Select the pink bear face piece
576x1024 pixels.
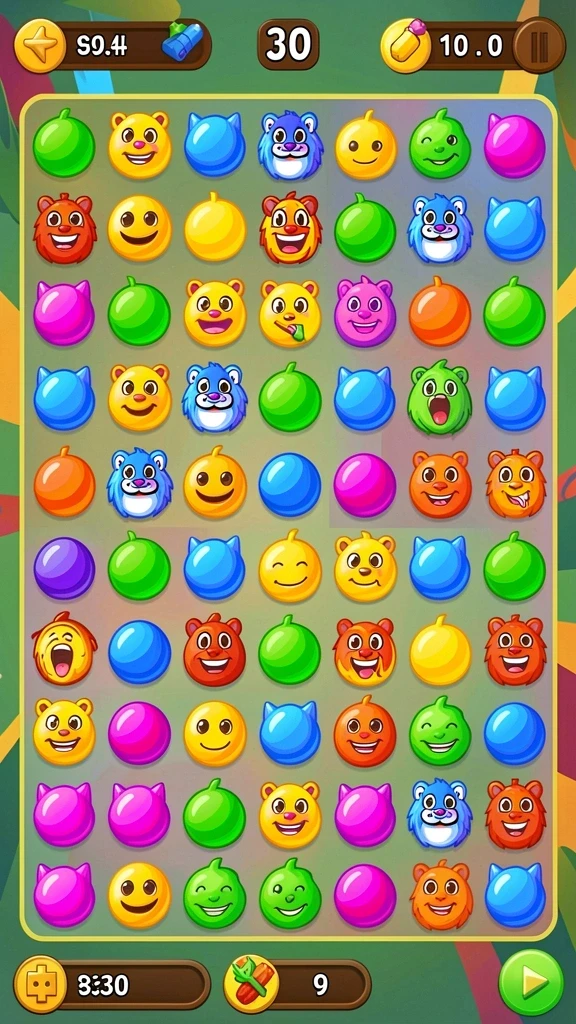point(365,312)
